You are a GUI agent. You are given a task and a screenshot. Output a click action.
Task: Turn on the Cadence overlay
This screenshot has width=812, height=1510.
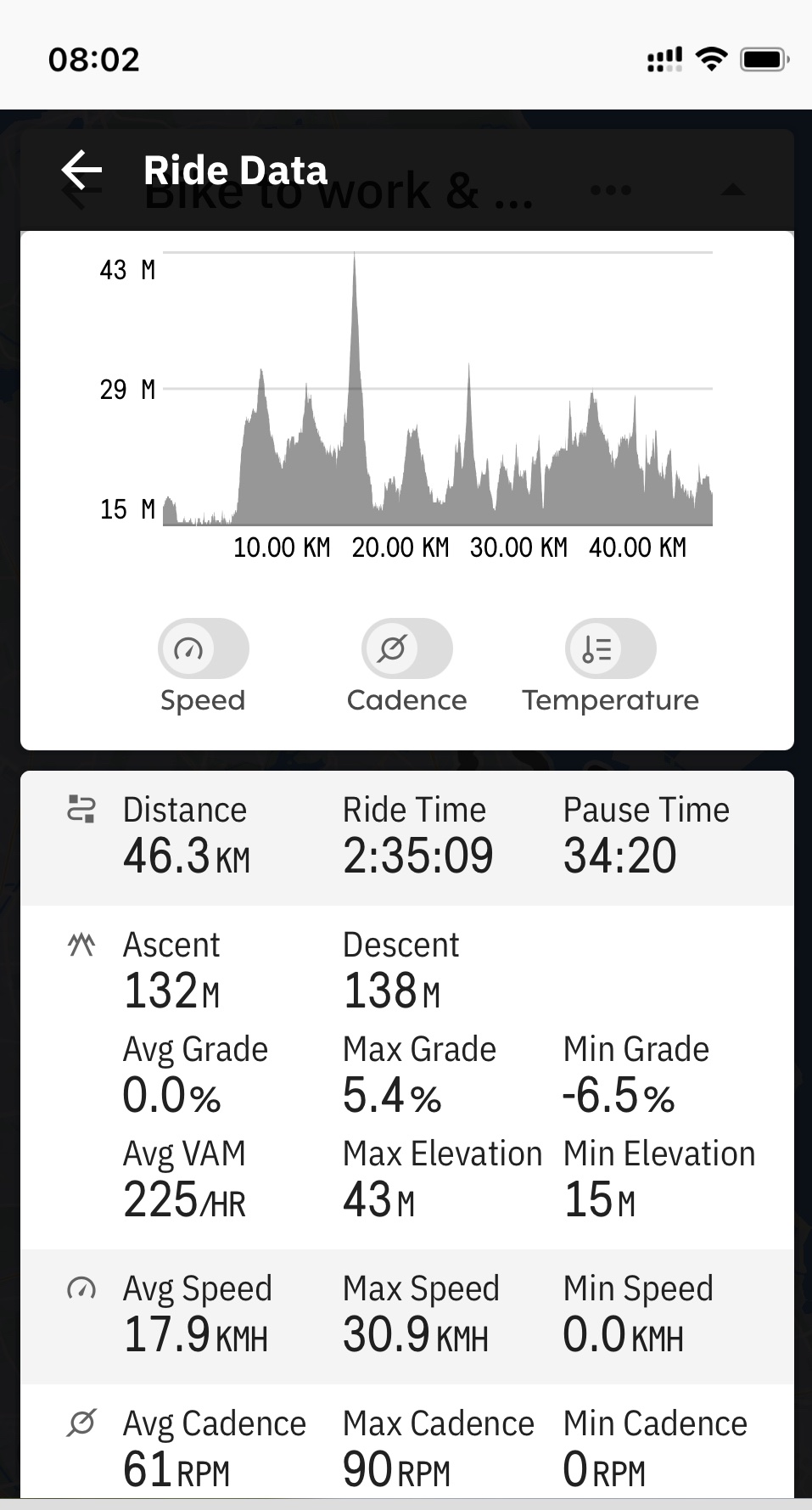click(406, 649)
